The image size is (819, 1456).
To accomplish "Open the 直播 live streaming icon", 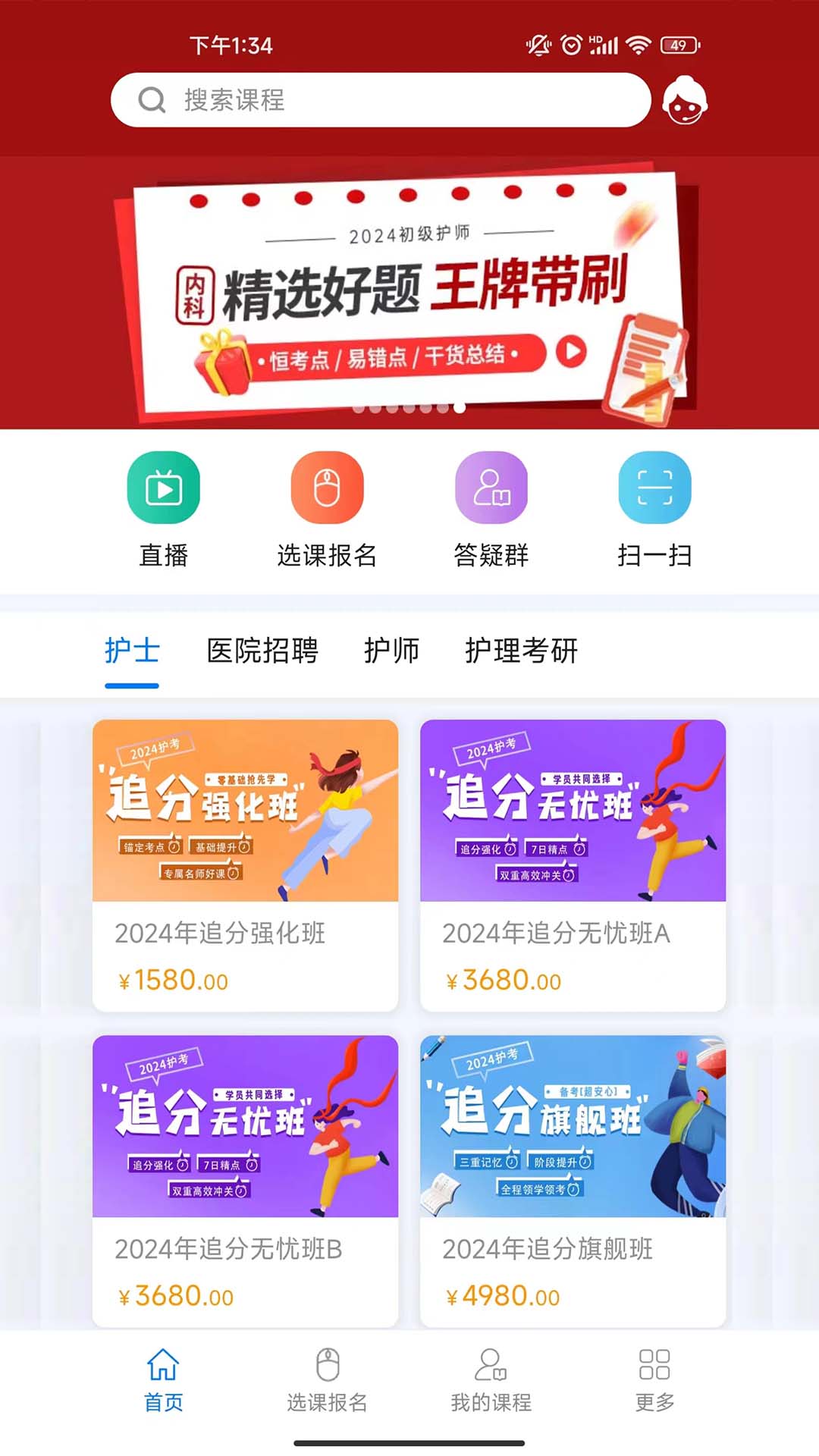I will point(164,489).
